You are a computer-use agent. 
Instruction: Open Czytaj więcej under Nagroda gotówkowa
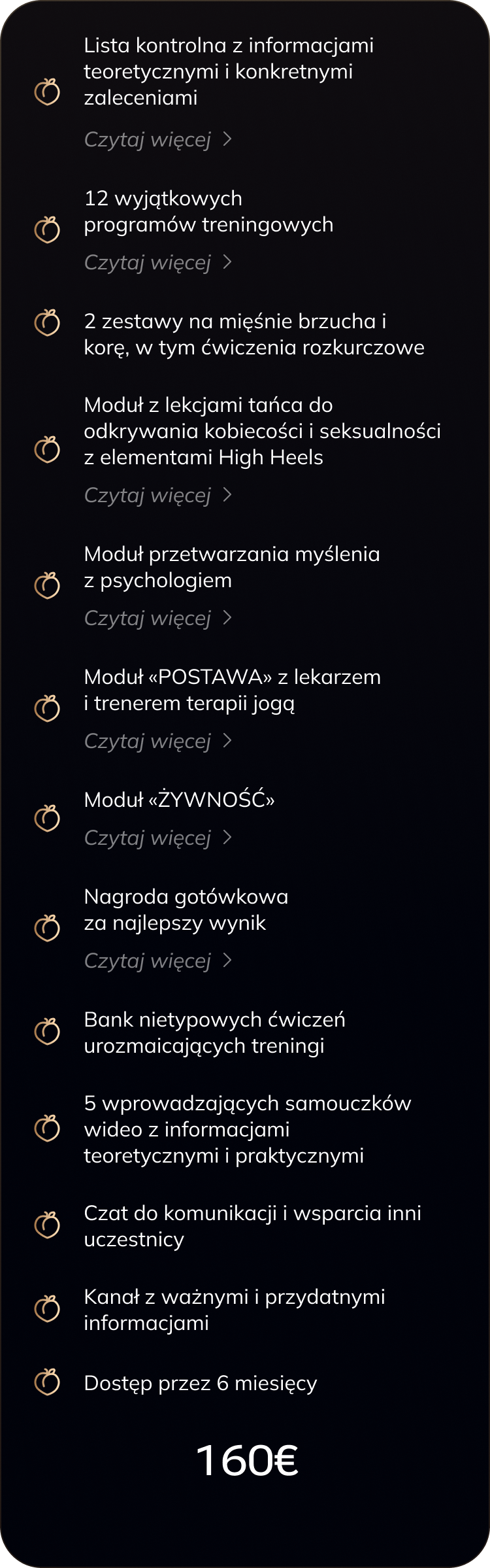(157, 961)
